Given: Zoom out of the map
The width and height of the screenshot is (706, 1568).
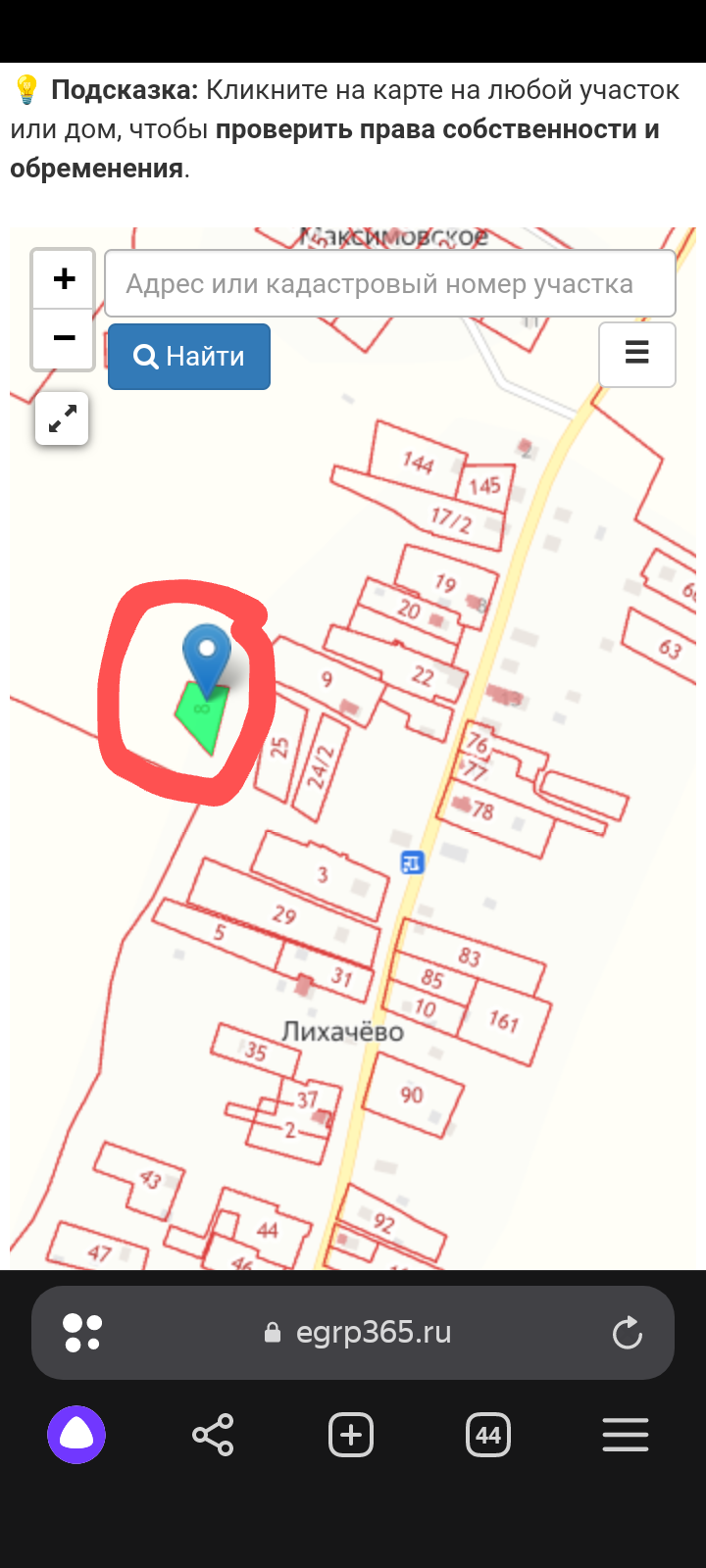Looking at the screenshot, I should pos(64,339).
